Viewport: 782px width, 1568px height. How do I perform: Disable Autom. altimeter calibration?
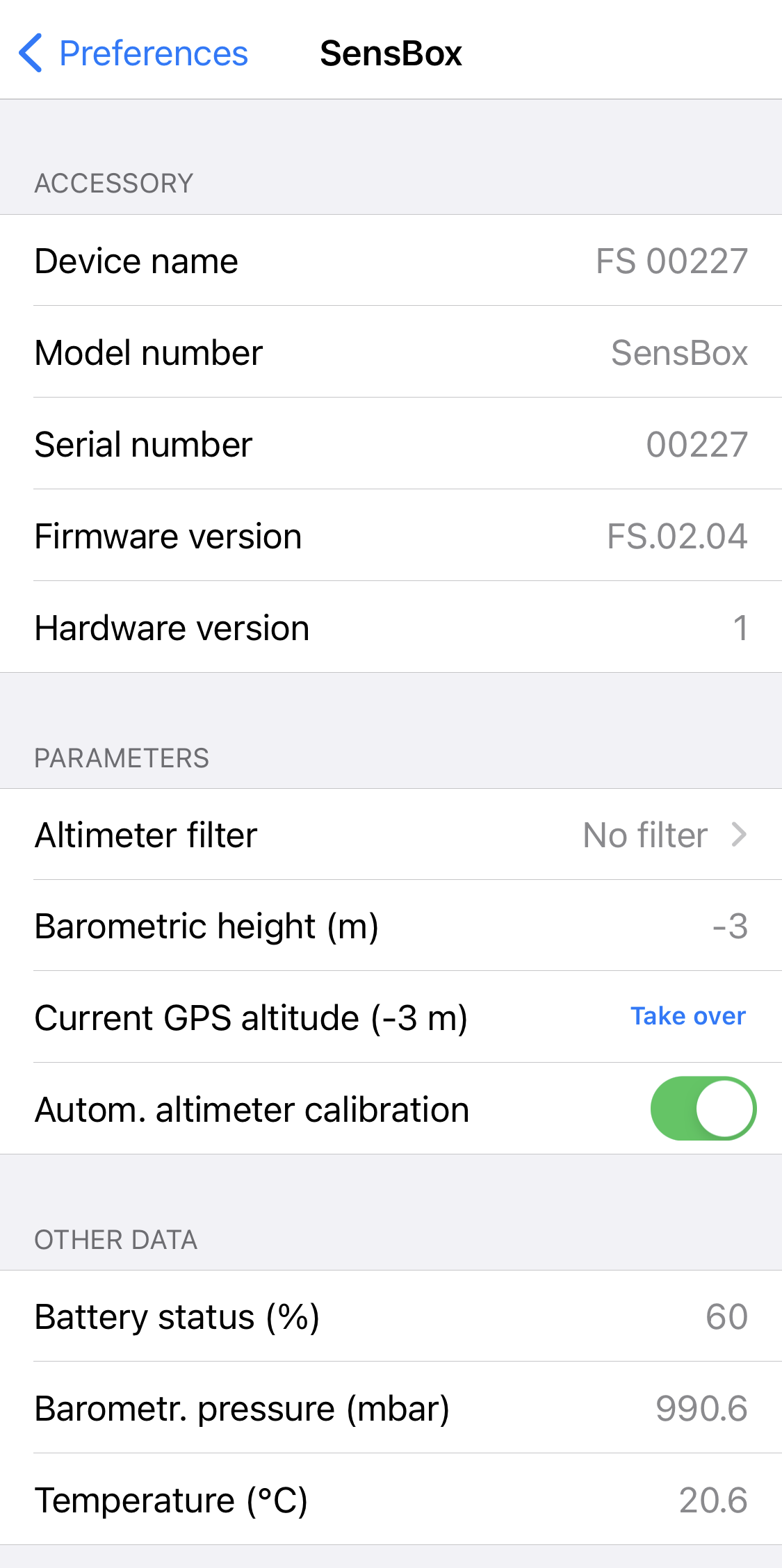coord(703,1109)
